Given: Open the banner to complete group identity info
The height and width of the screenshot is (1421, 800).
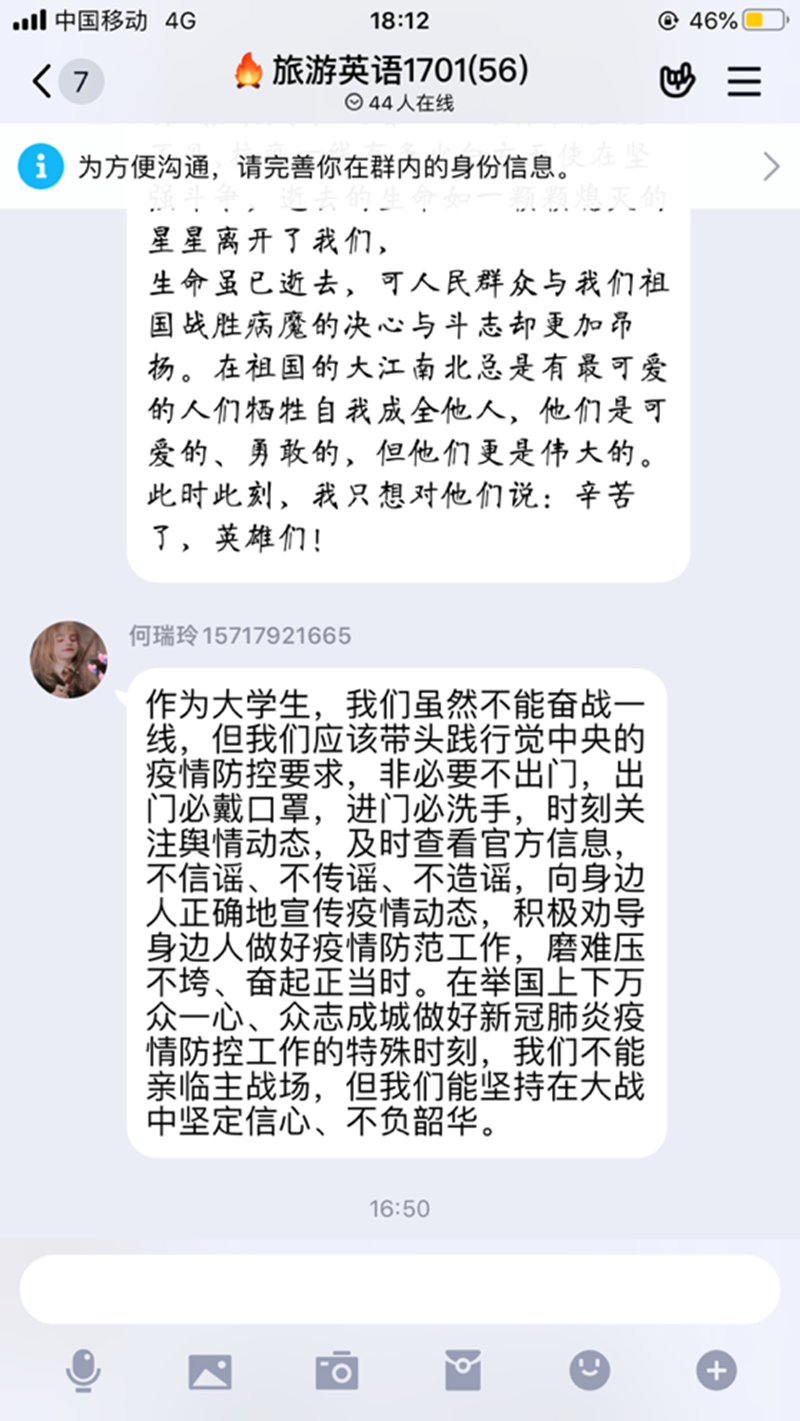Looking at the screenshot, I should [400, 167].
